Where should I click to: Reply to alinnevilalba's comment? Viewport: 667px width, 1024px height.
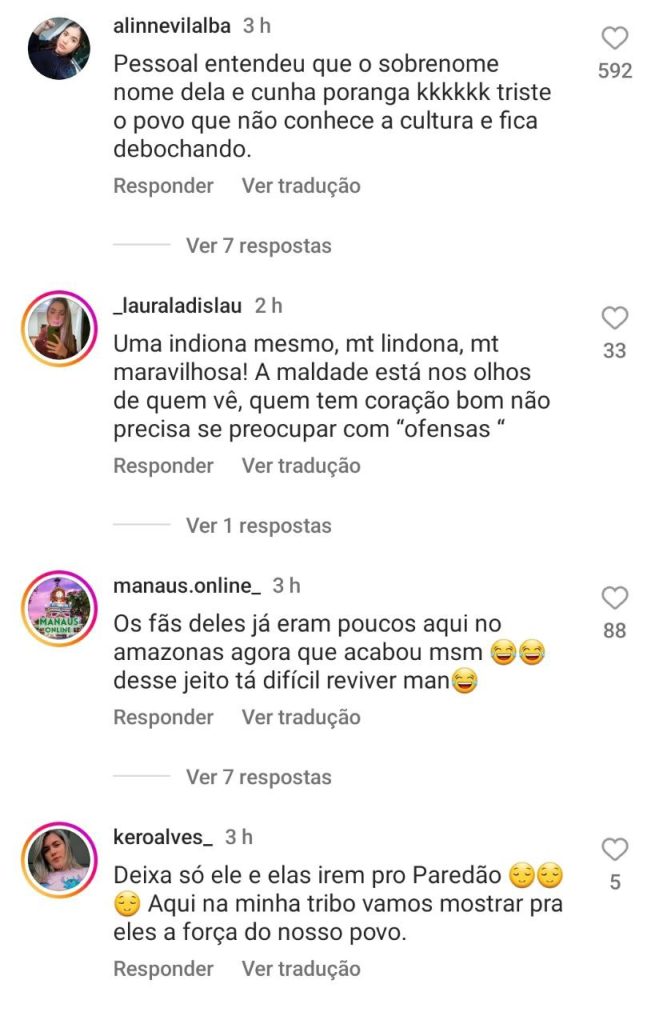click(163, 186)
